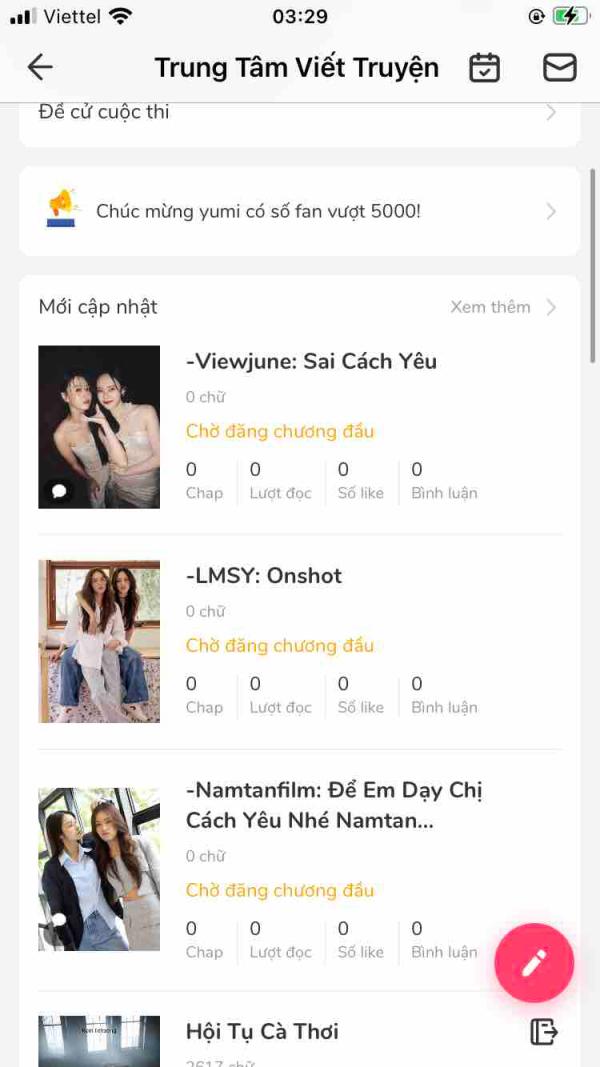
Task: Tap Xem thêm for recent updates
Action: (x=503, y=307)
